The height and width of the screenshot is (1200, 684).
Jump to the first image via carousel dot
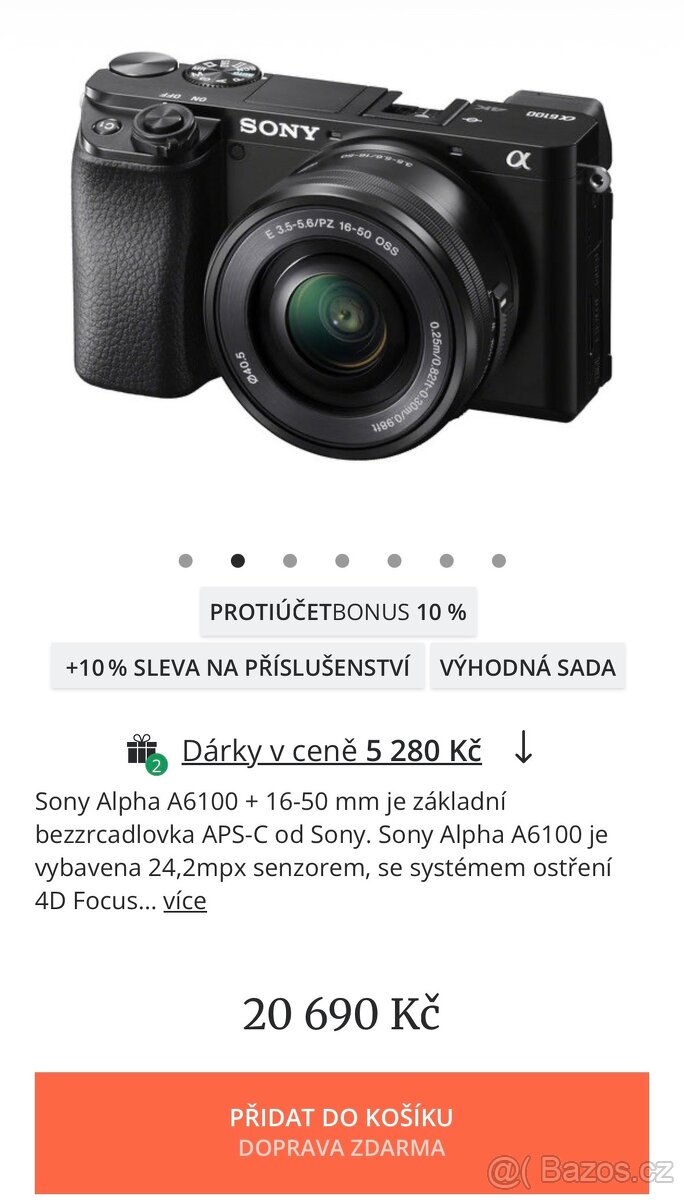(185, 561)
